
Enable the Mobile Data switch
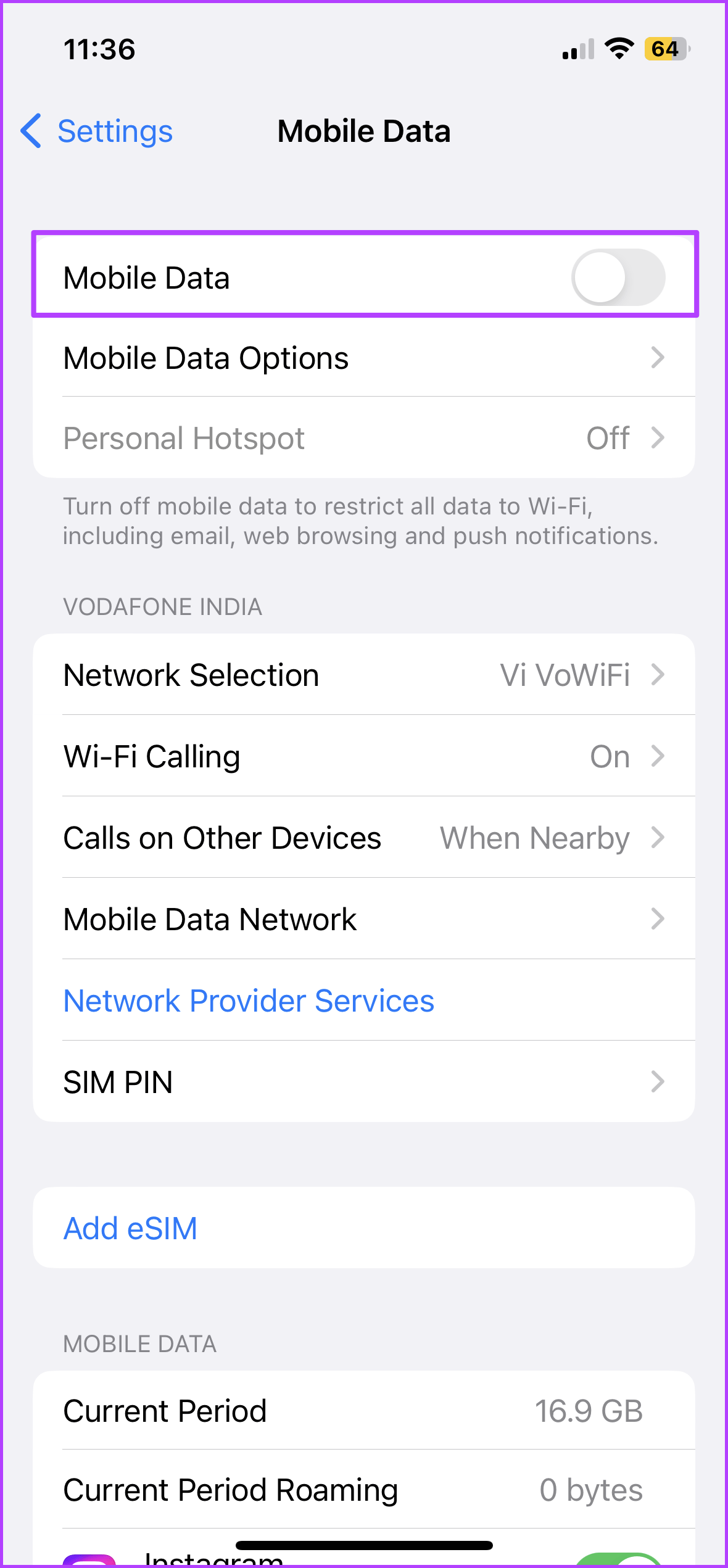[618, 277]
